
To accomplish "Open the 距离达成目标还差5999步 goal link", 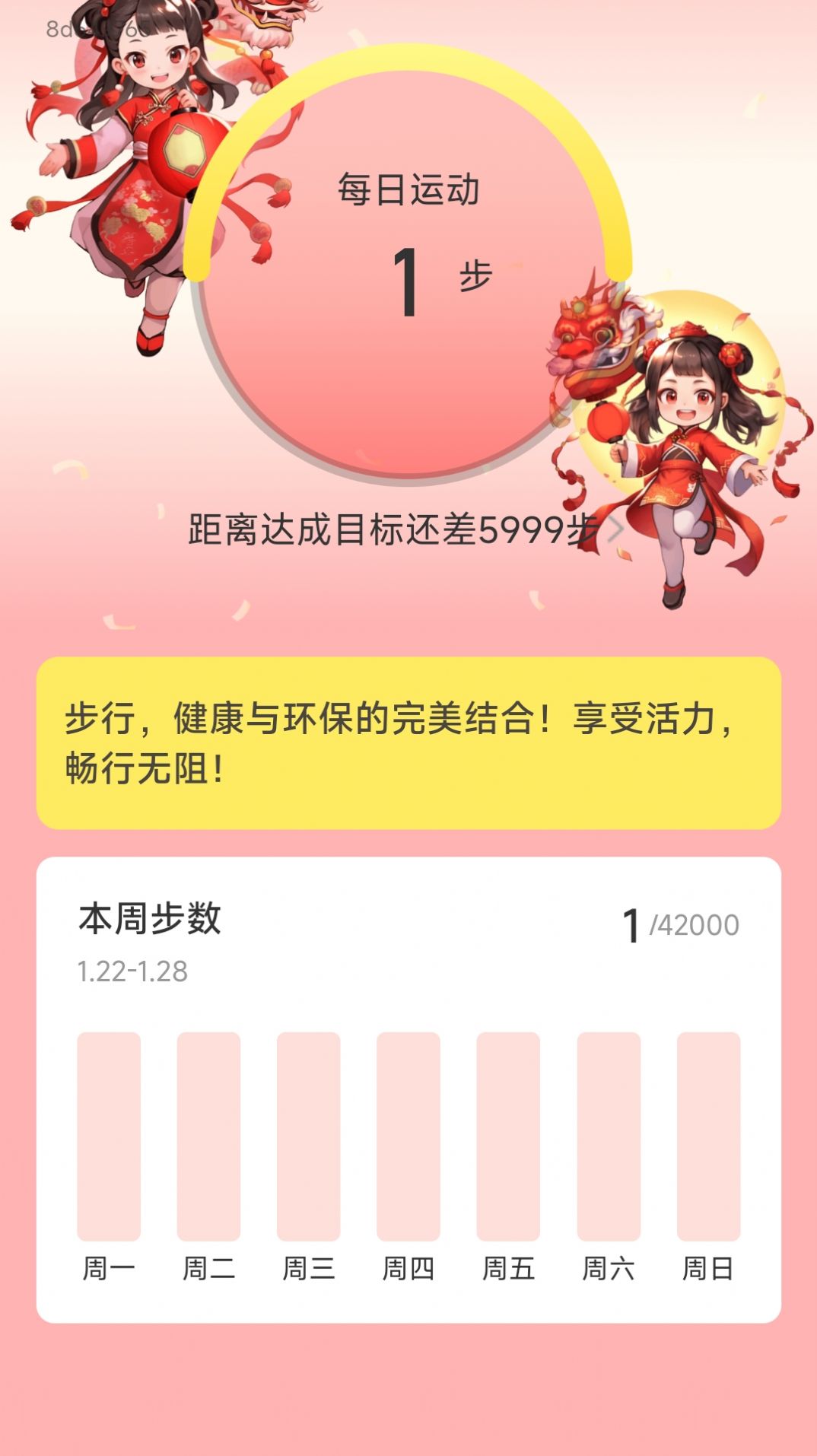I will 405,529.
